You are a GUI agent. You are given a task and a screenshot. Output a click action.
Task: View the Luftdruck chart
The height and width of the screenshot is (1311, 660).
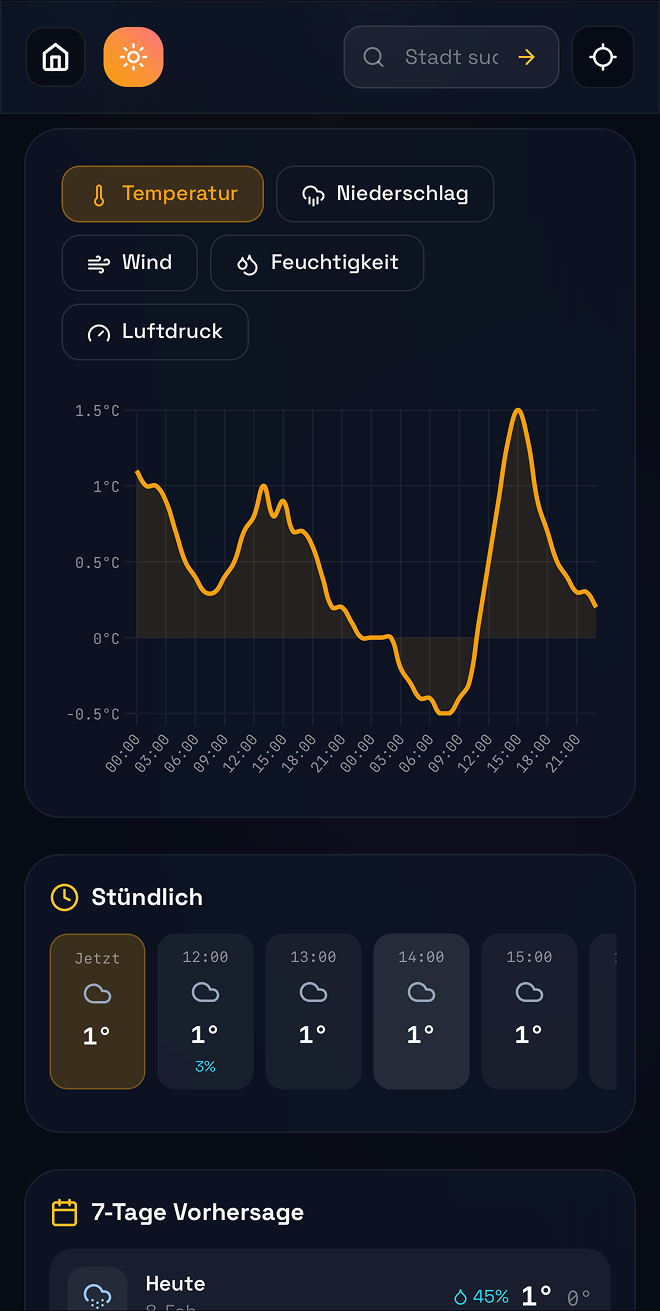pyautogui.click(x=155, y=332)
